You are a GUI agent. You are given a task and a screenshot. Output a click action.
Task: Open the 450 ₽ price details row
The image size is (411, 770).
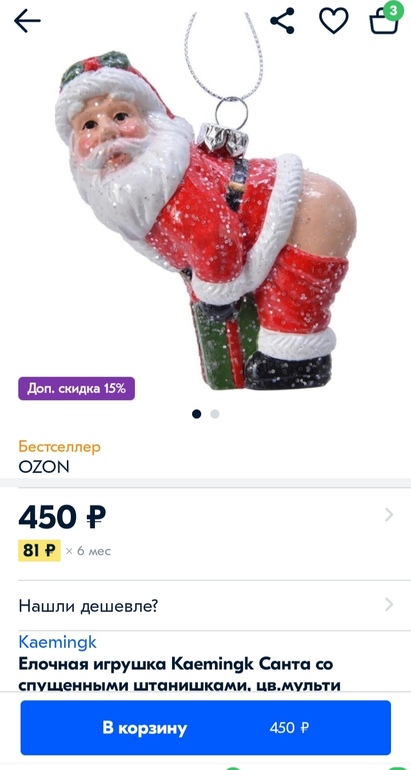206,530
